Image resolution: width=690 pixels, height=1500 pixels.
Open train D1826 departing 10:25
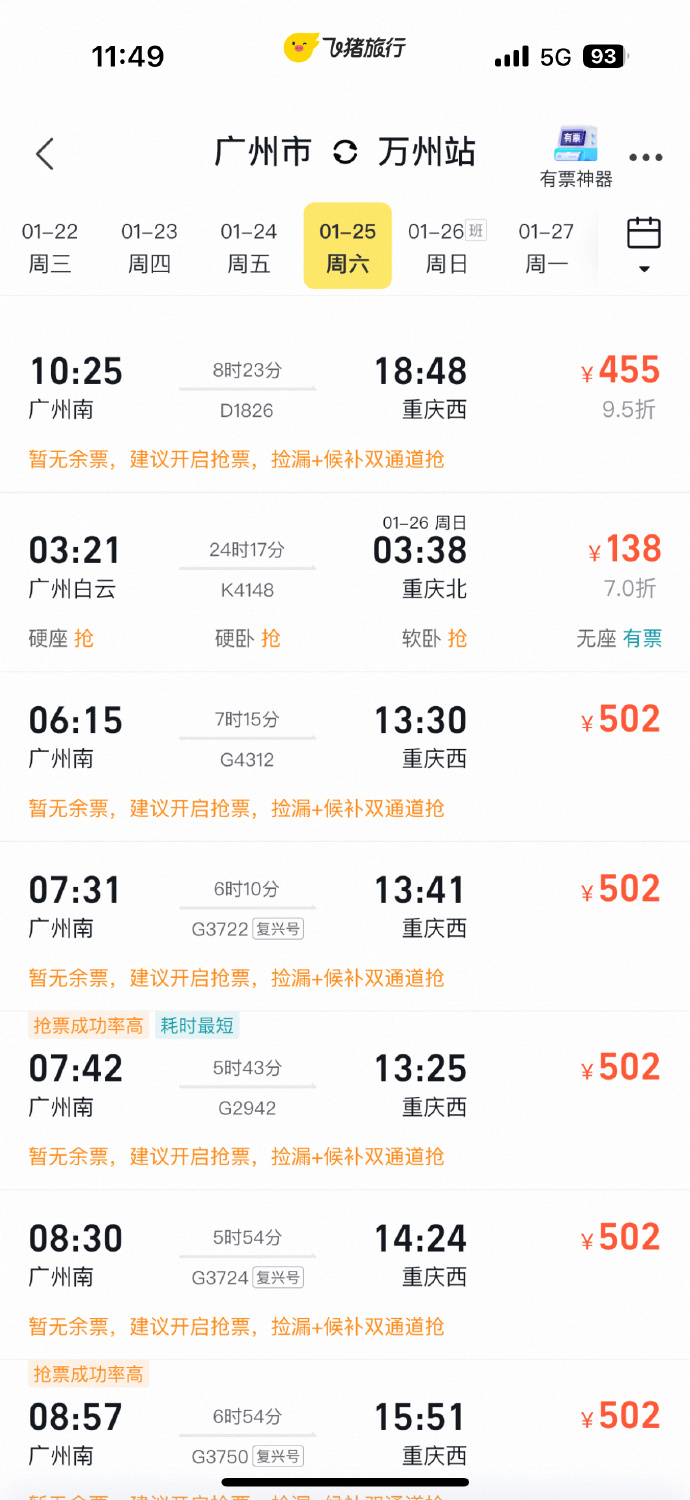345,390
